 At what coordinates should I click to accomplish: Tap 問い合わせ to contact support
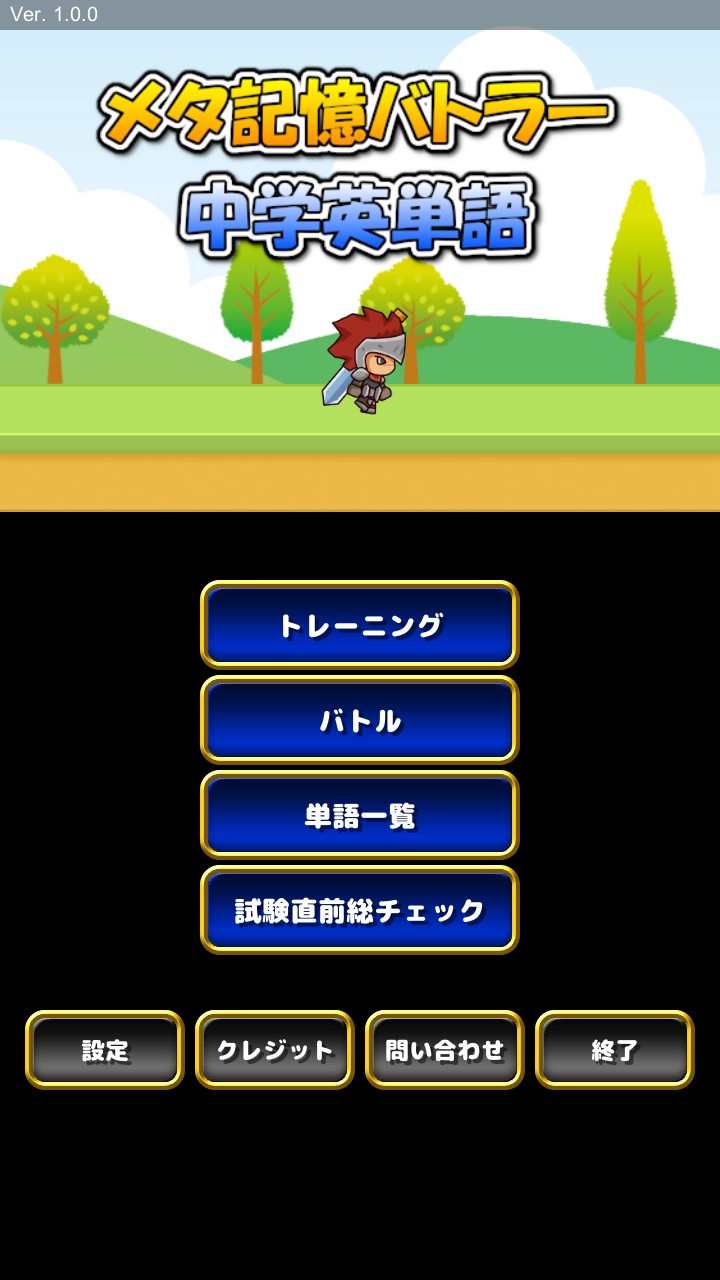pos(445,1050)
